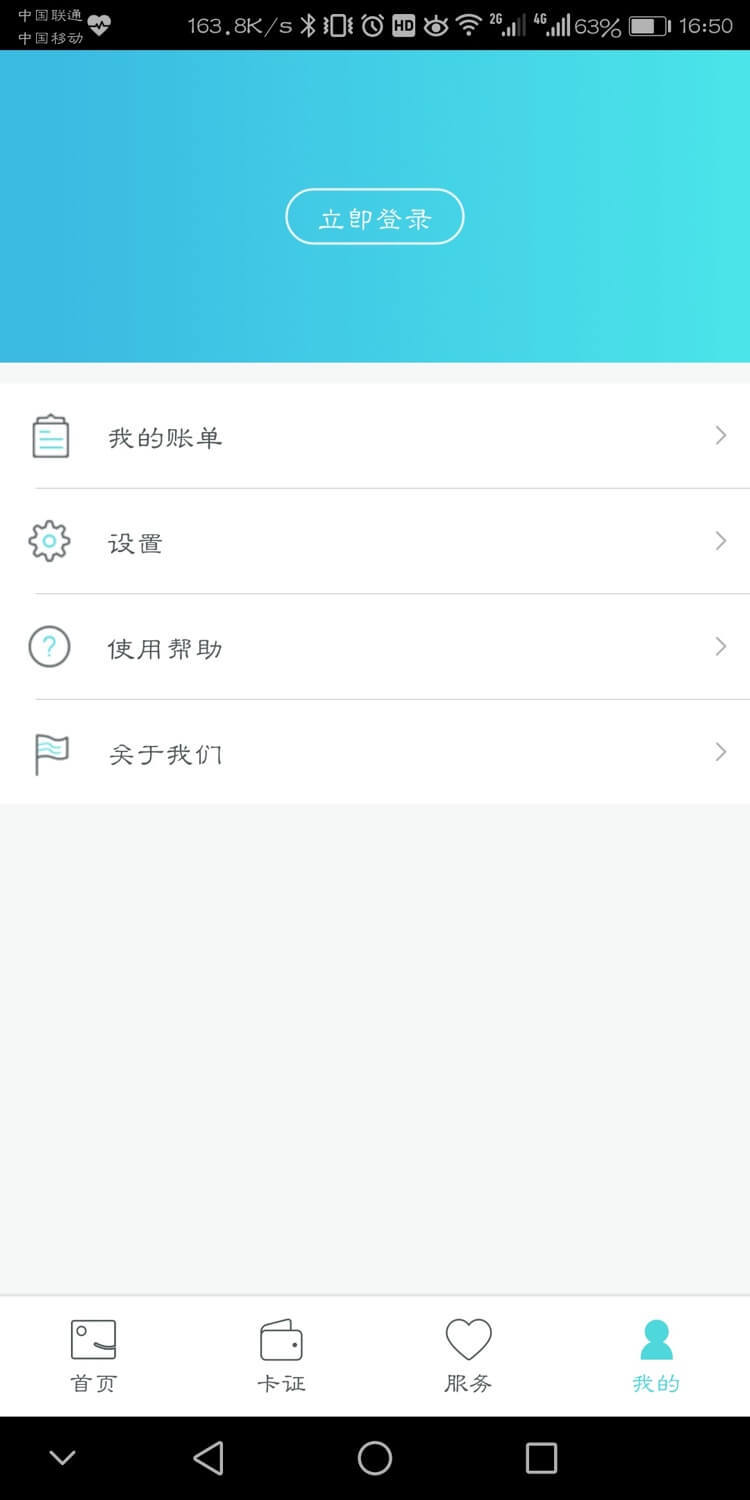Switch to the 服务 tab

[x=467, y=1355]
